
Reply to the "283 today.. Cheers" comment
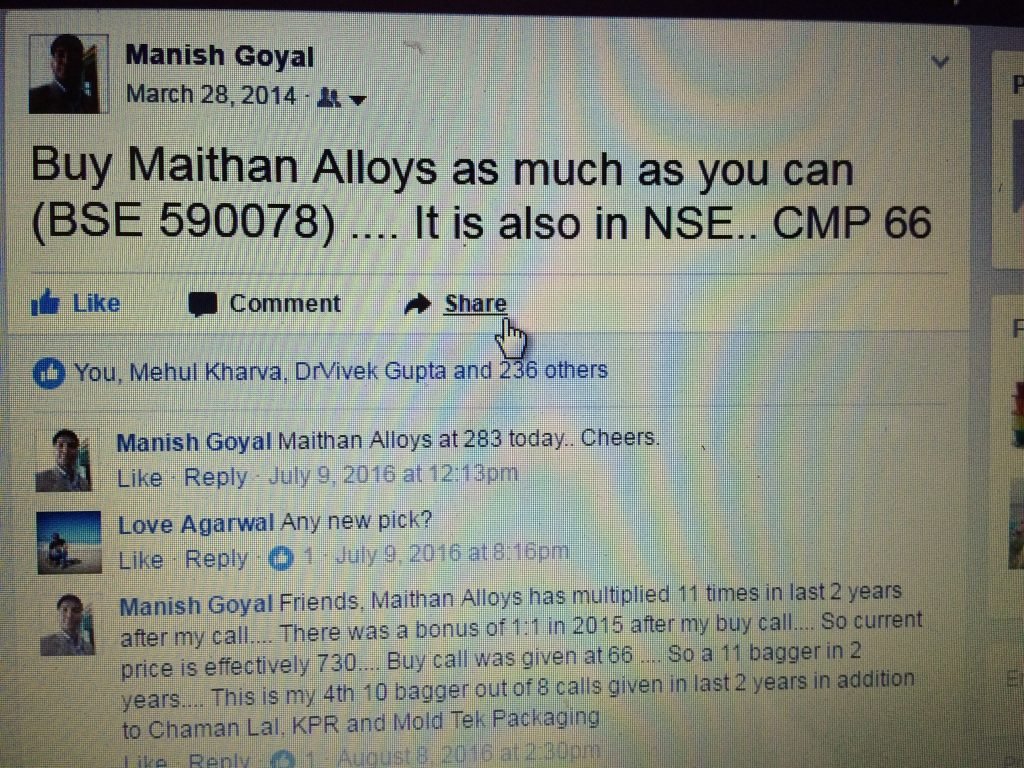click(215, 477)
